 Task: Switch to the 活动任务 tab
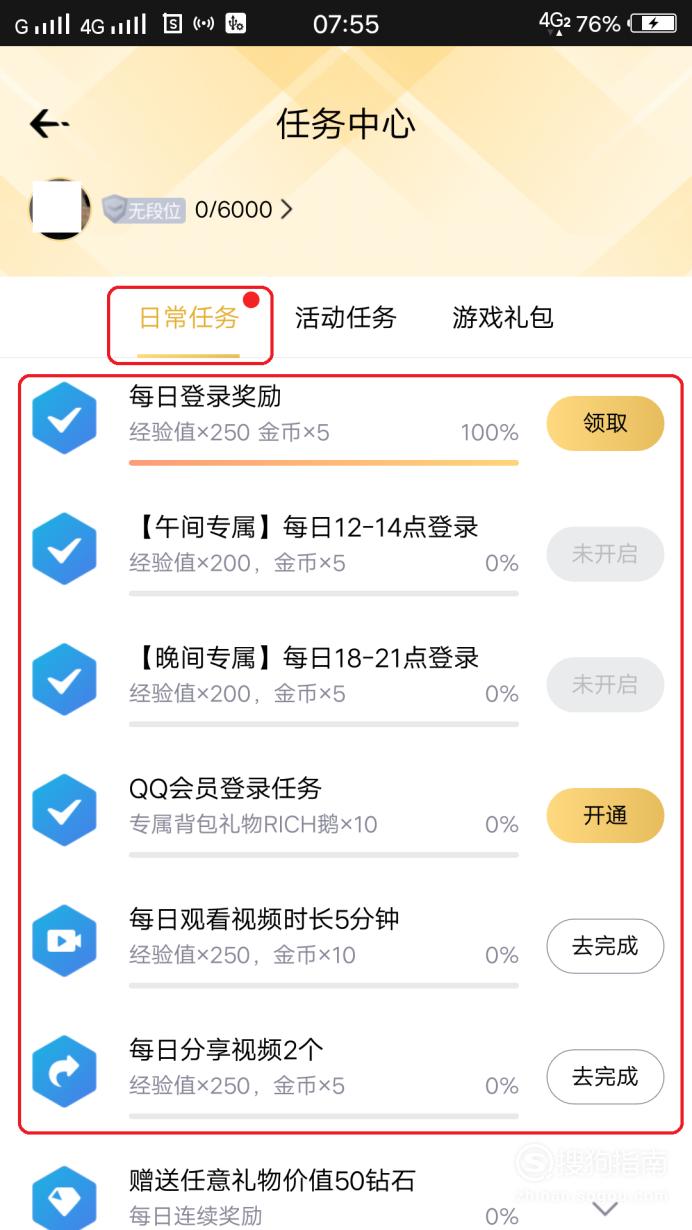(346, 318)
